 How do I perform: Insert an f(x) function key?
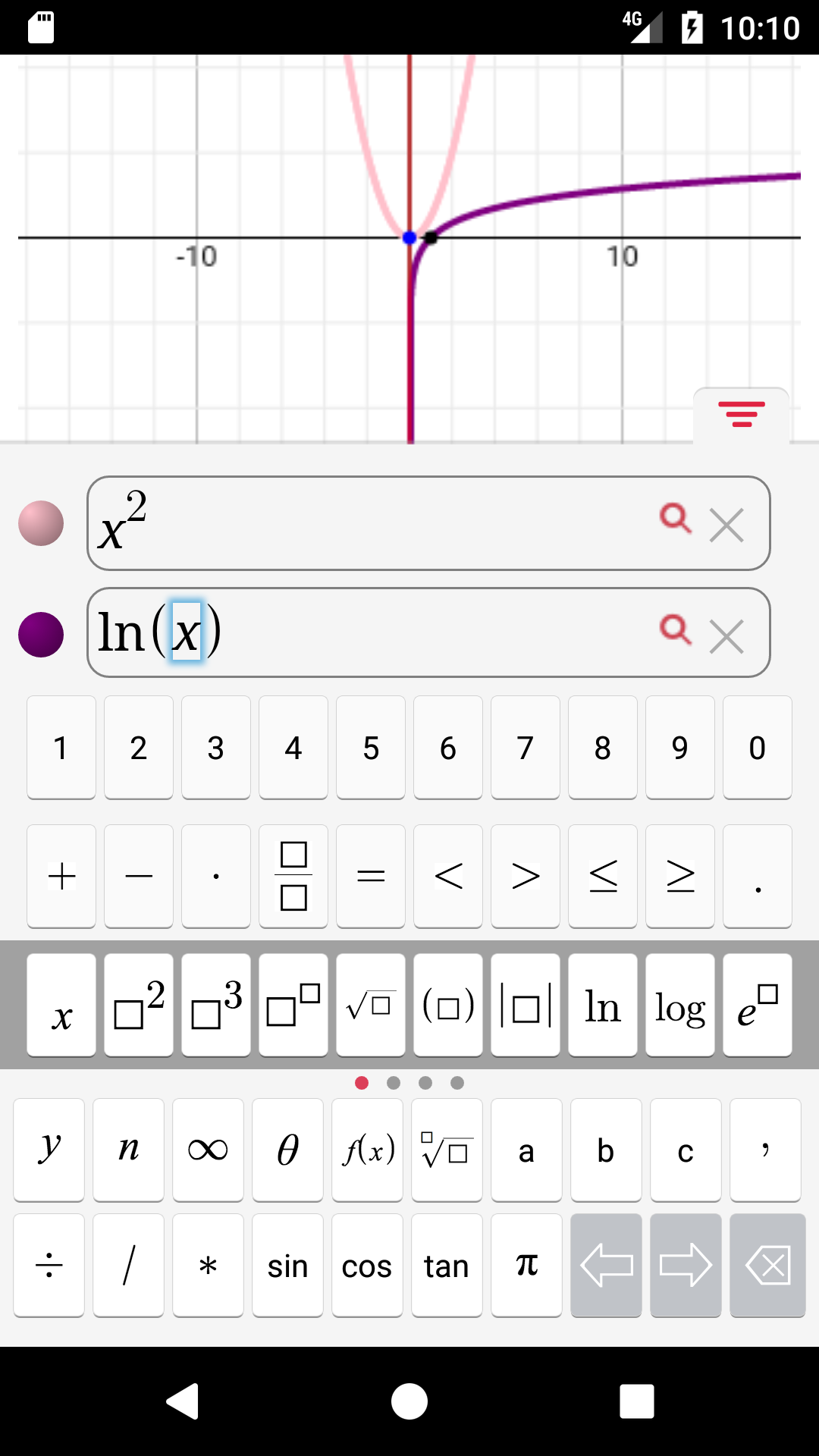pos(367,1150)
